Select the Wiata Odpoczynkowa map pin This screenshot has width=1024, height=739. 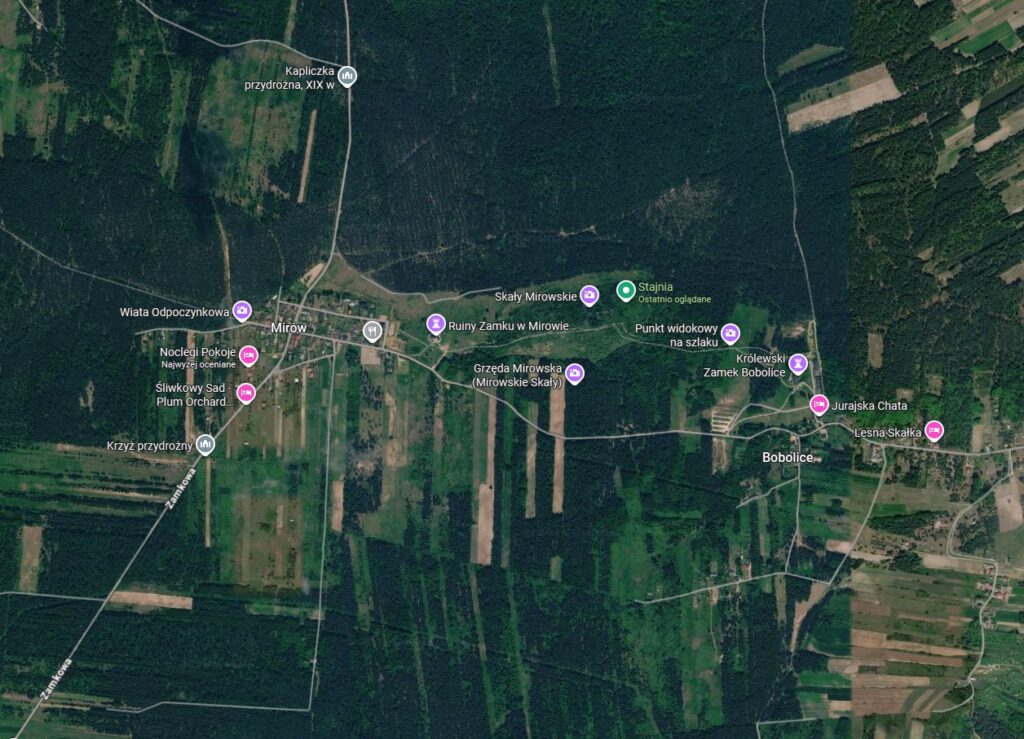pyautogui.click(x=242, y=311)
